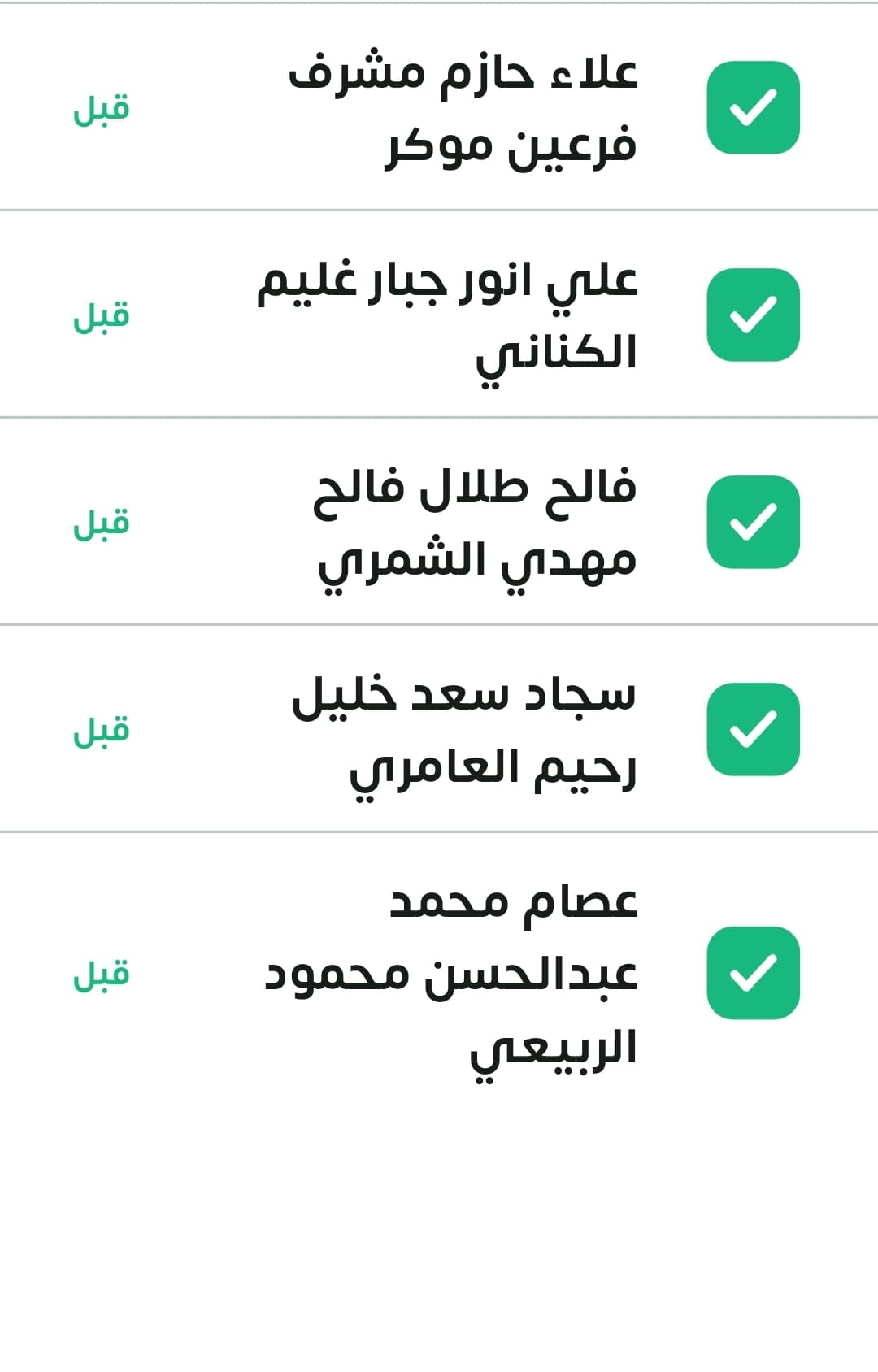Image resolution: width=878 pixels, height=1372 pixels.
Task: Toggle the checkbox for فالح طلال فالح
Action: coord(753,522)
